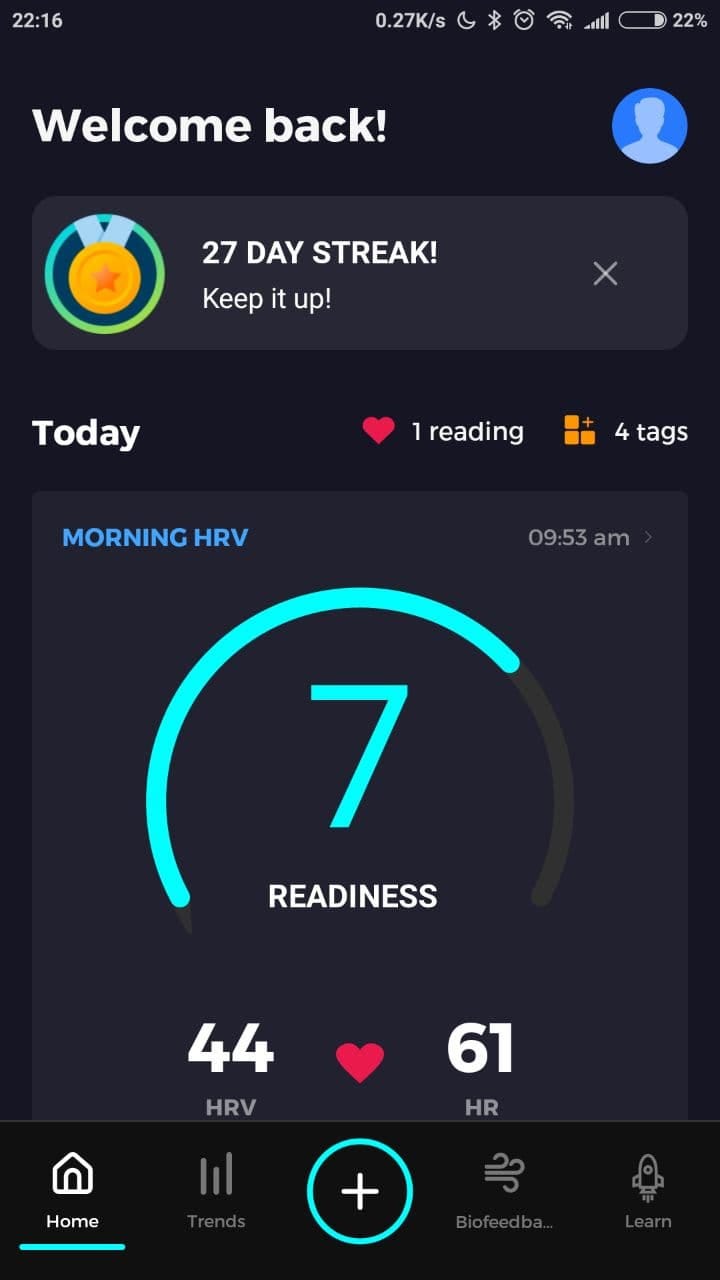The height and width of the screenshot is (1280, 720).
Task: Switch to the Trends tab
Action: 216,1191
